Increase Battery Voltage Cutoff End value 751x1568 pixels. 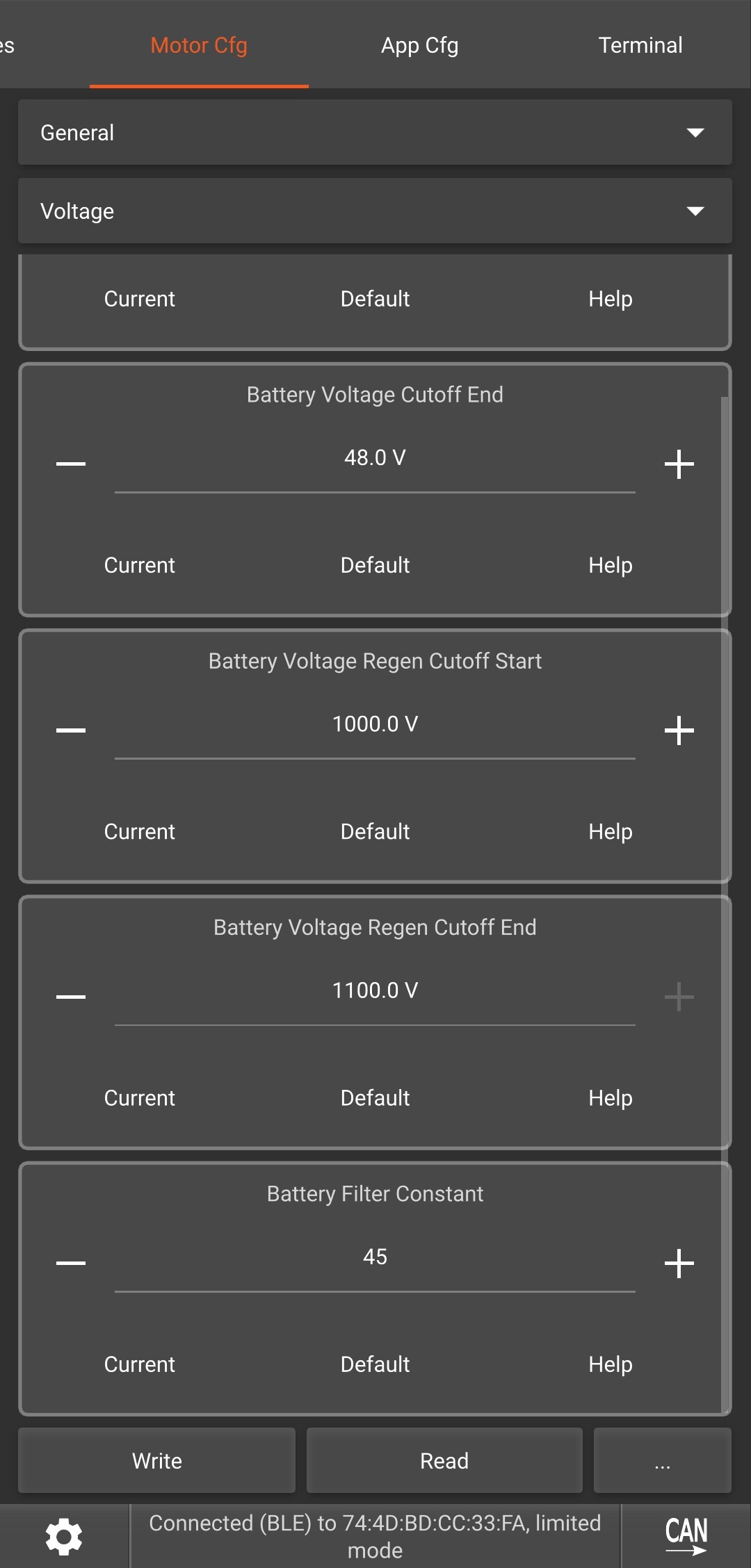(679, 464)
